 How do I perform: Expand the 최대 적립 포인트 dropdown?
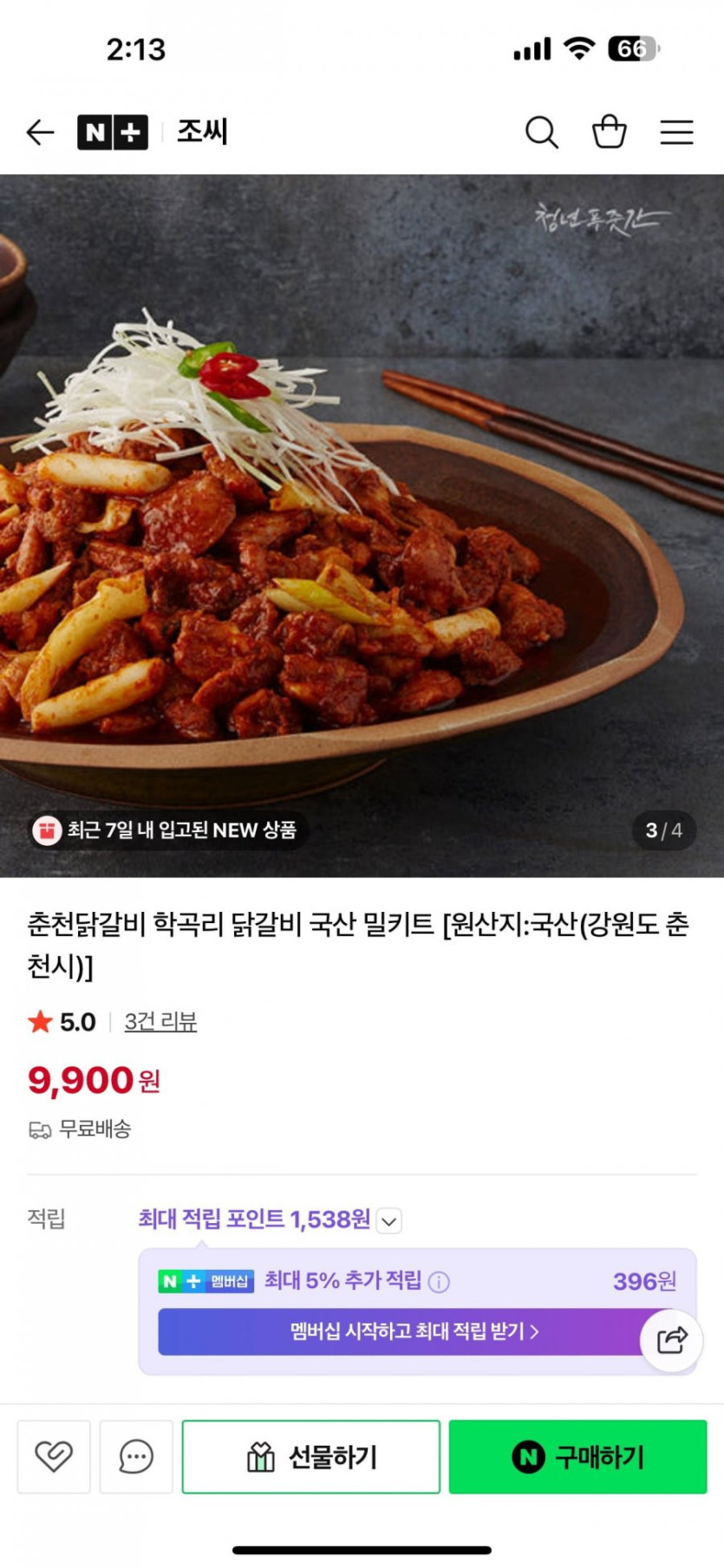click(x=389, y=1220)
